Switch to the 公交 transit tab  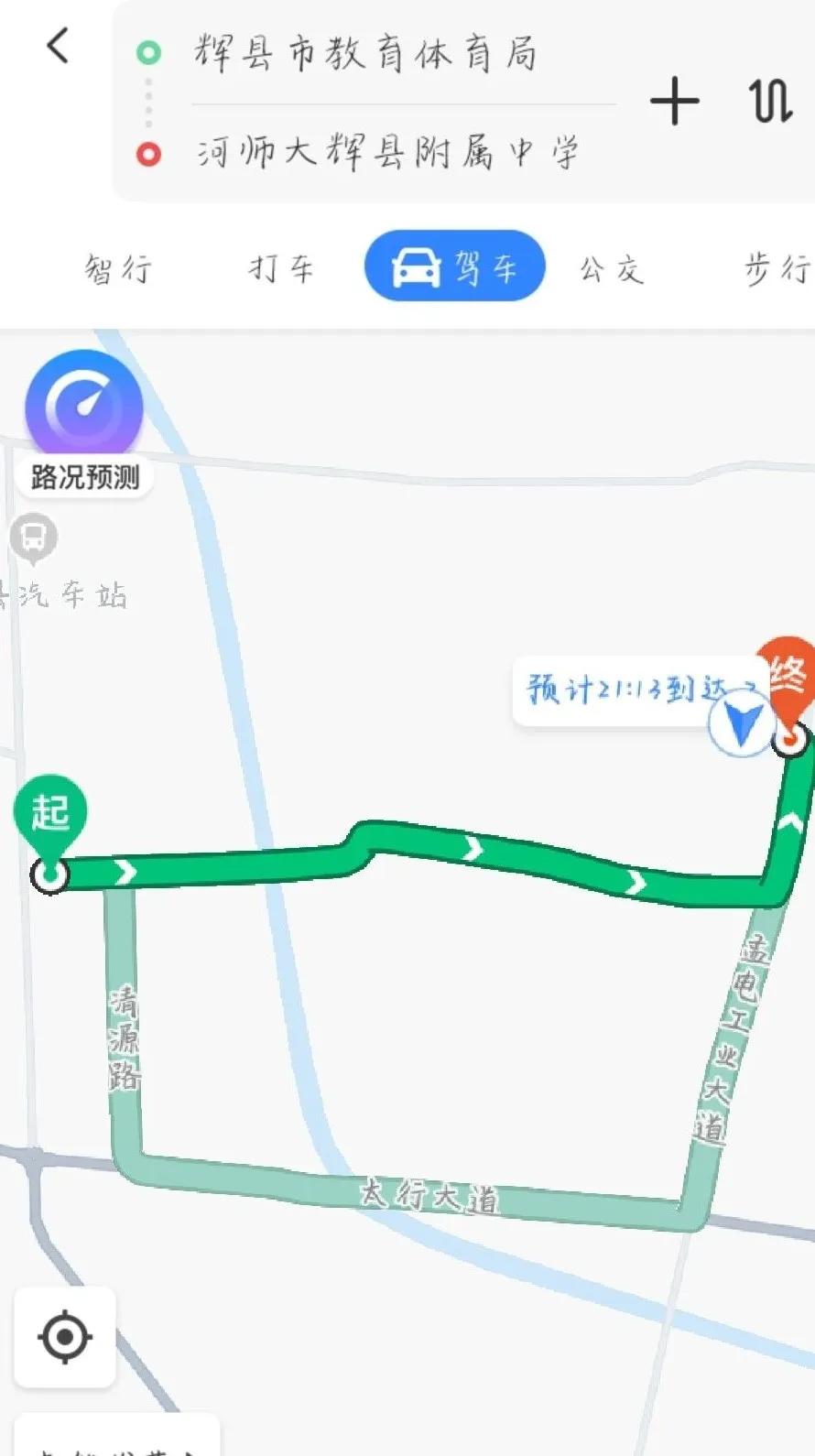click(612, 266)
